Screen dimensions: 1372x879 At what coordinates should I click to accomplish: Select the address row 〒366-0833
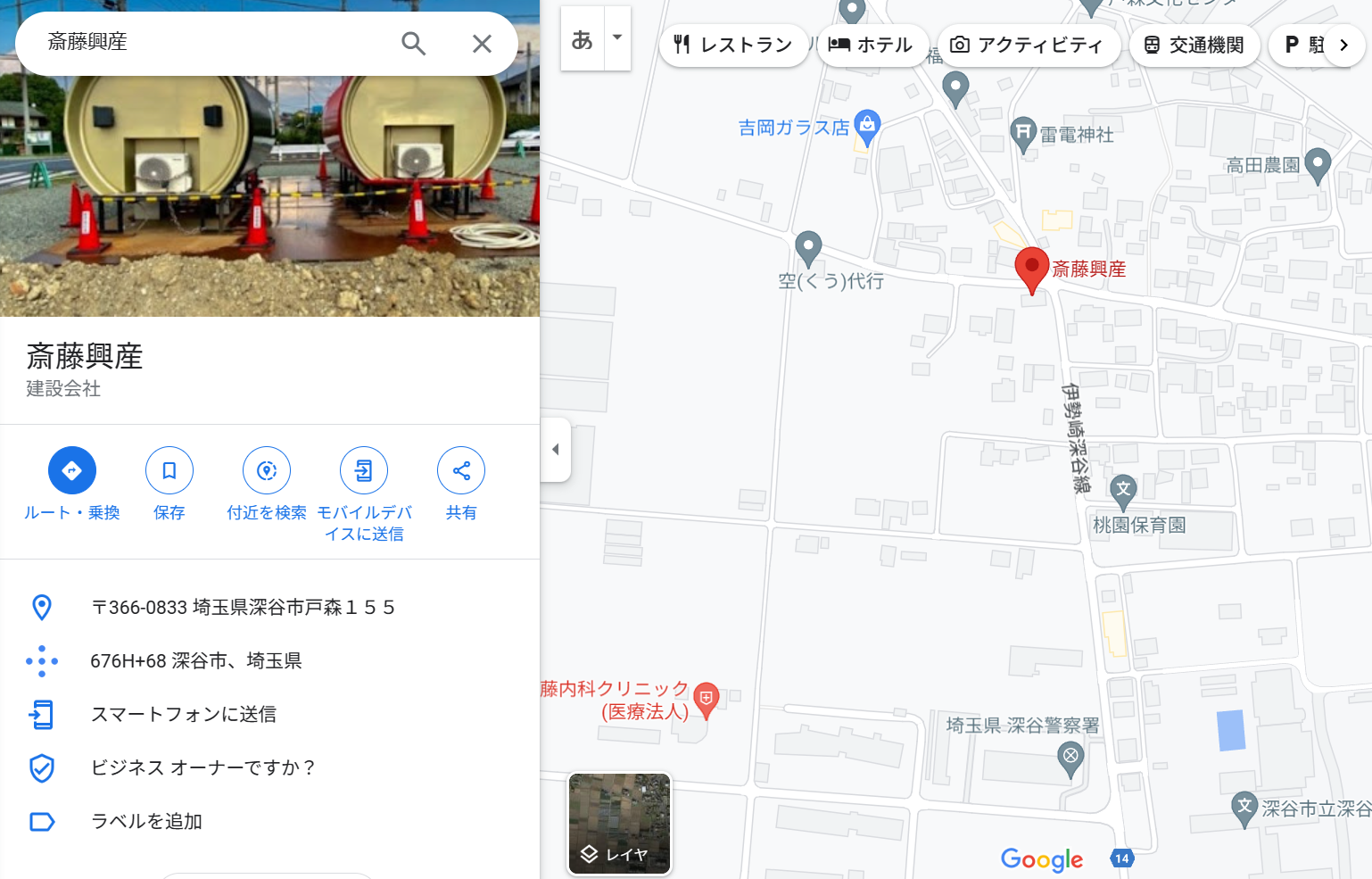point(243,608)
